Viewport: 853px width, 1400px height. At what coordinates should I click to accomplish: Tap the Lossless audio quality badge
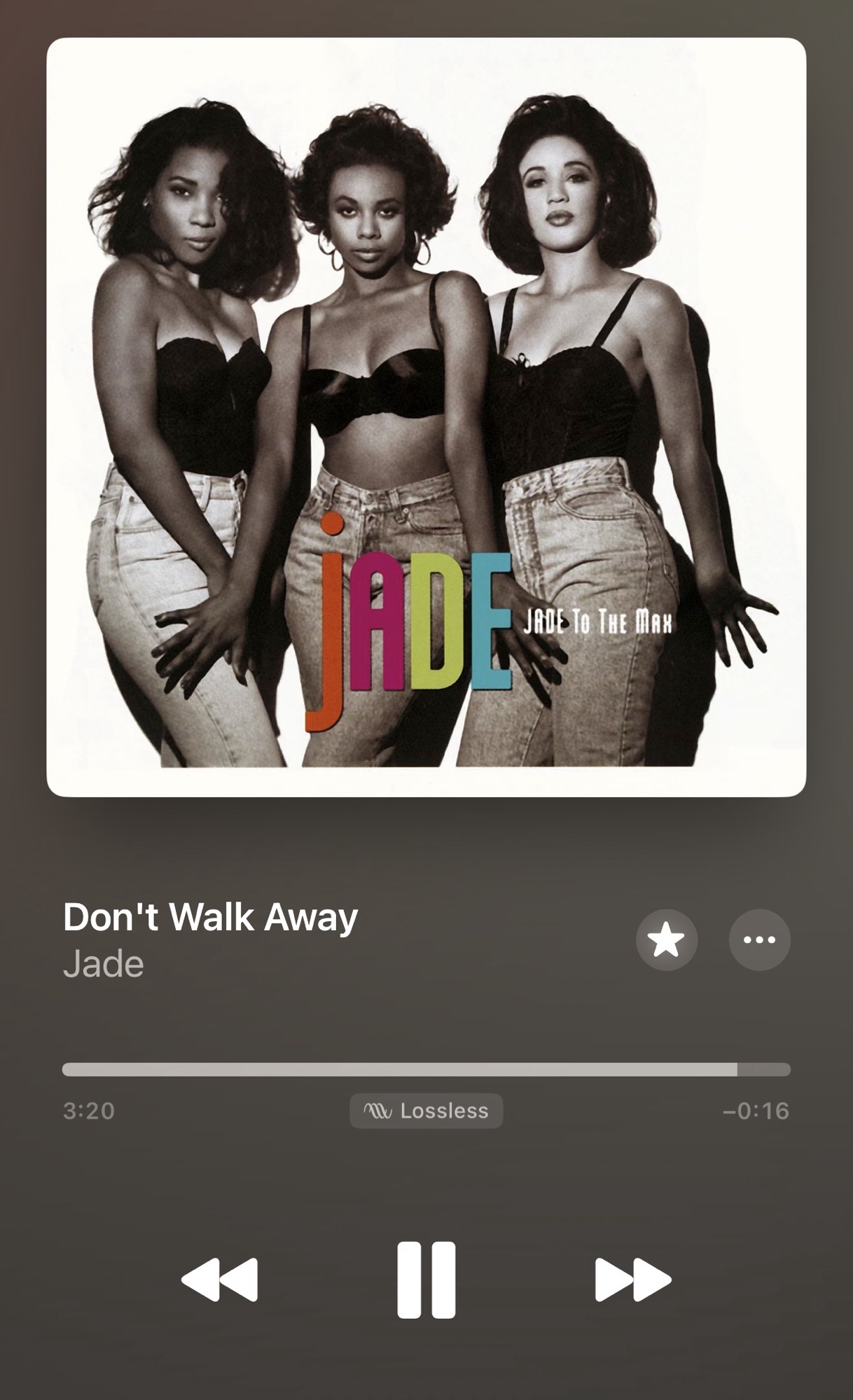[426, 1111]
